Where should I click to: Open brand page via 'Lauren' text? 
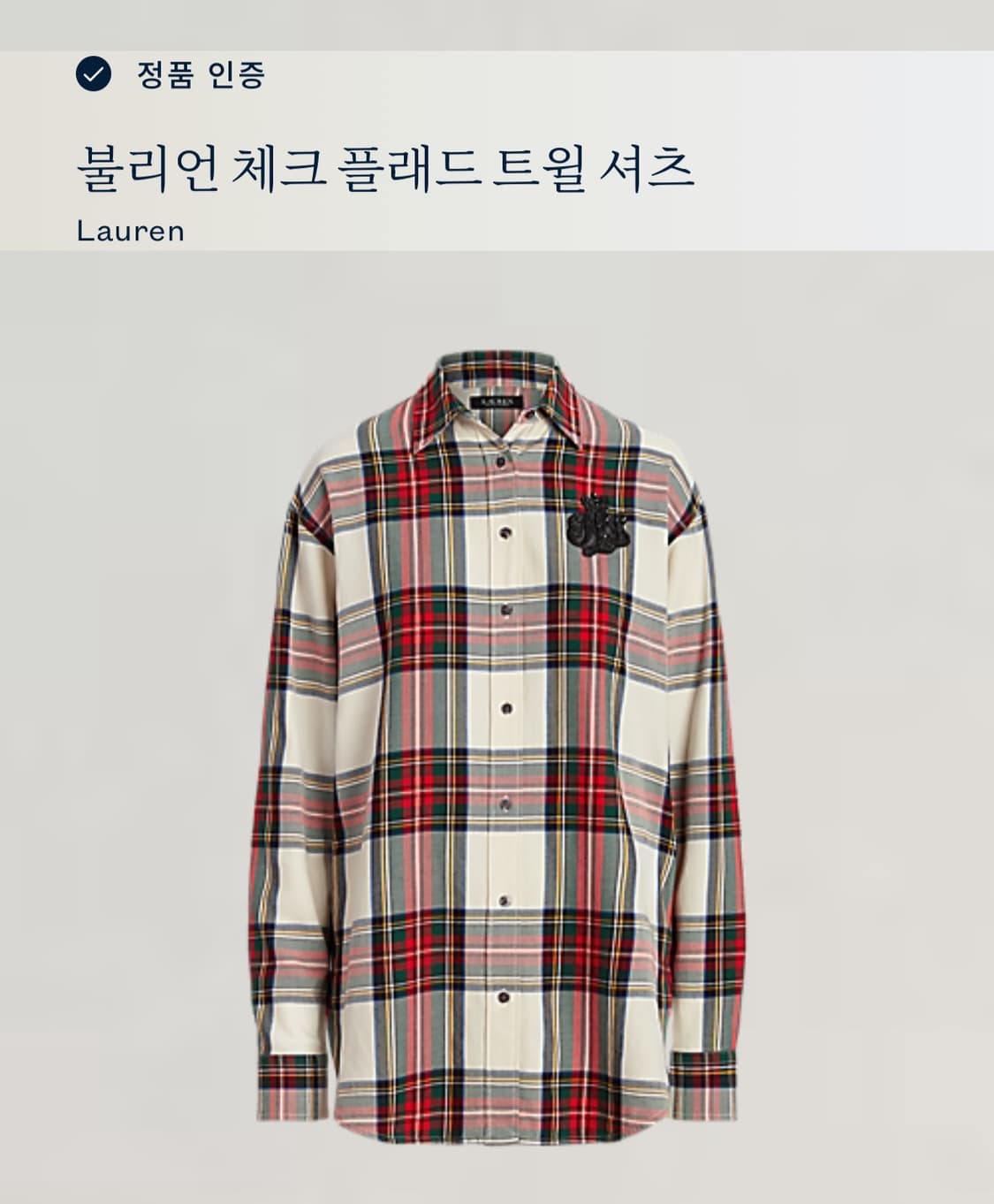point(129,232)
